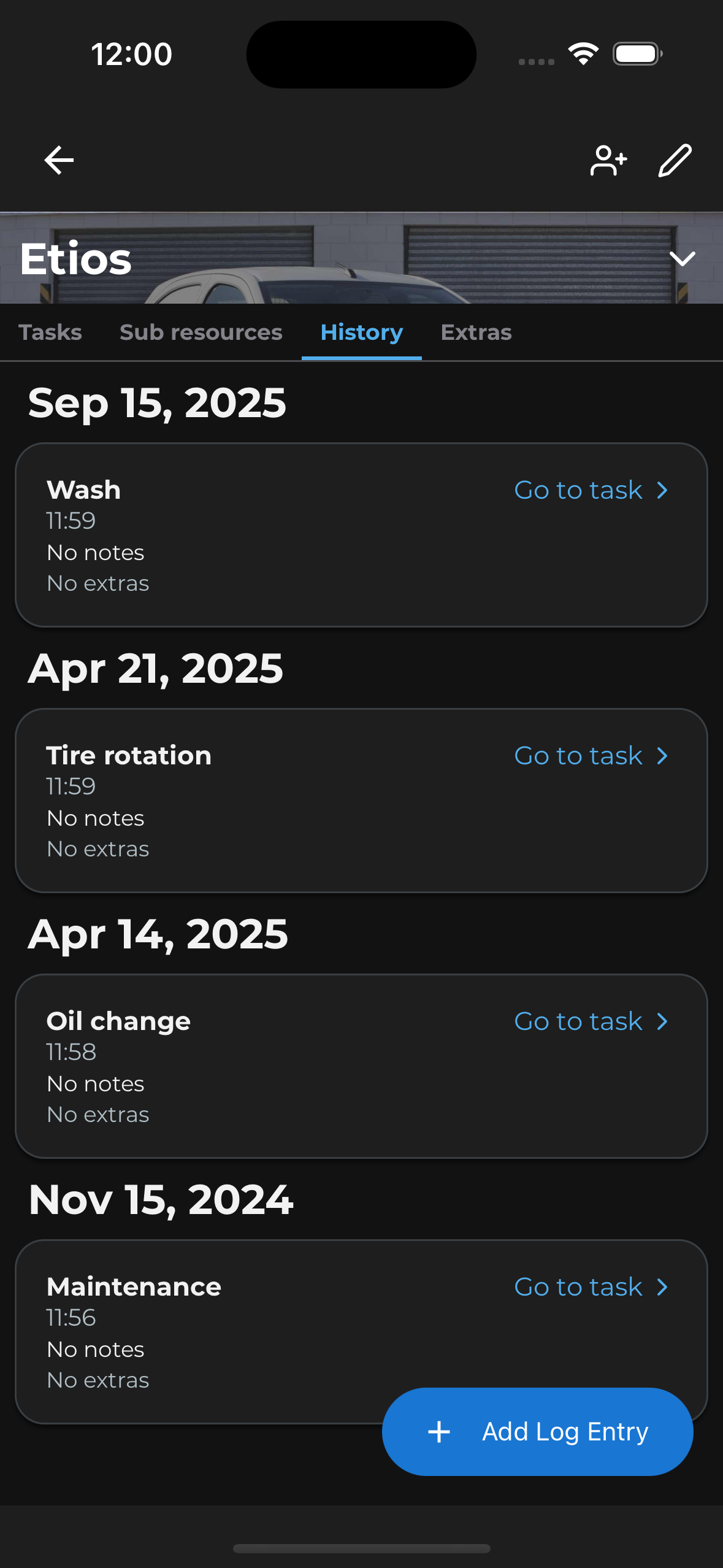Select the pencil edit icon
Image resolution: width=723 pixels, height=1568 pixels.
pyautogui.click(x=675, y=160)
